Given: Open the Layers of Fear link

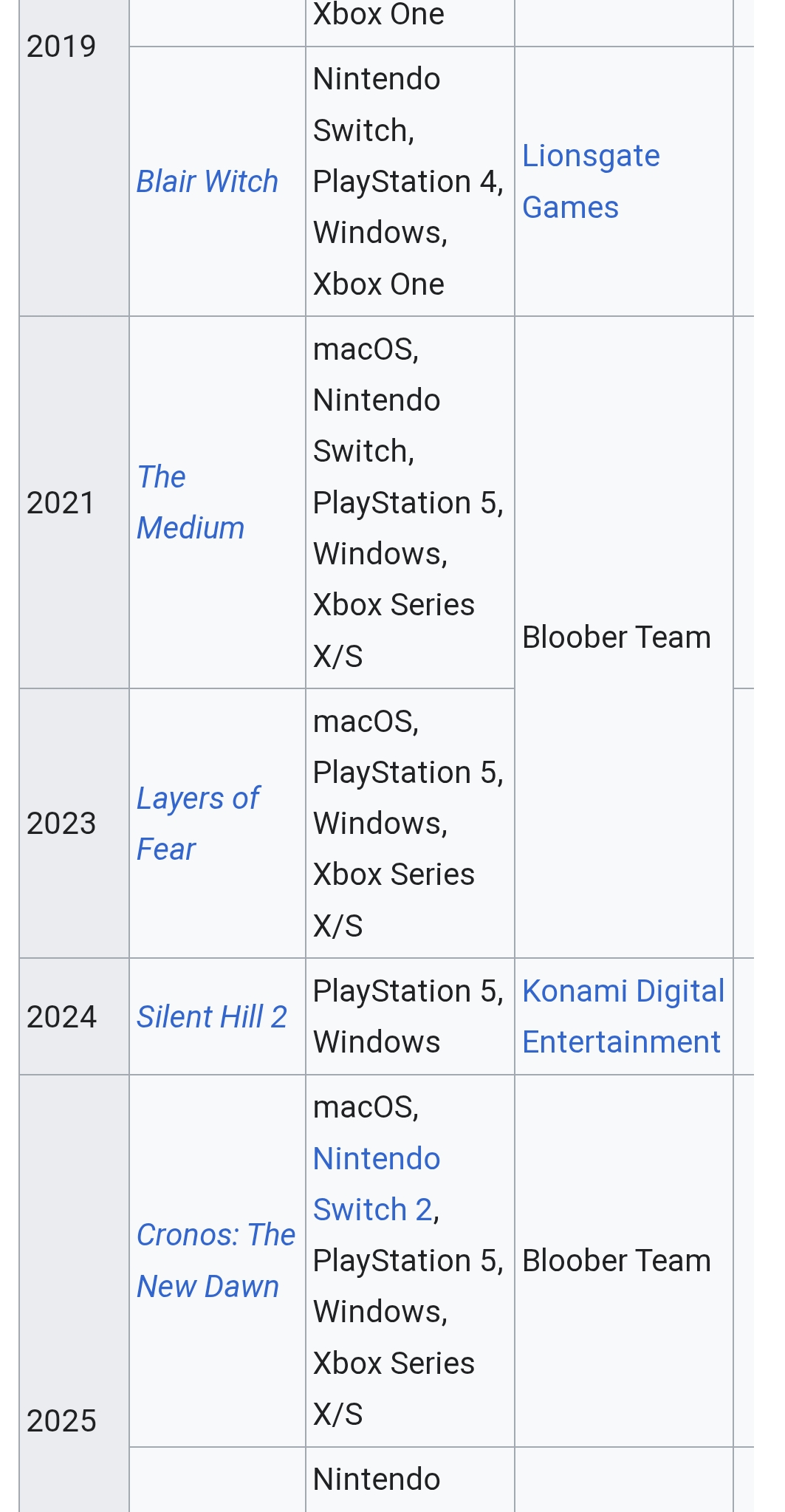Looking at the screenshot, I should pos(198,824).
